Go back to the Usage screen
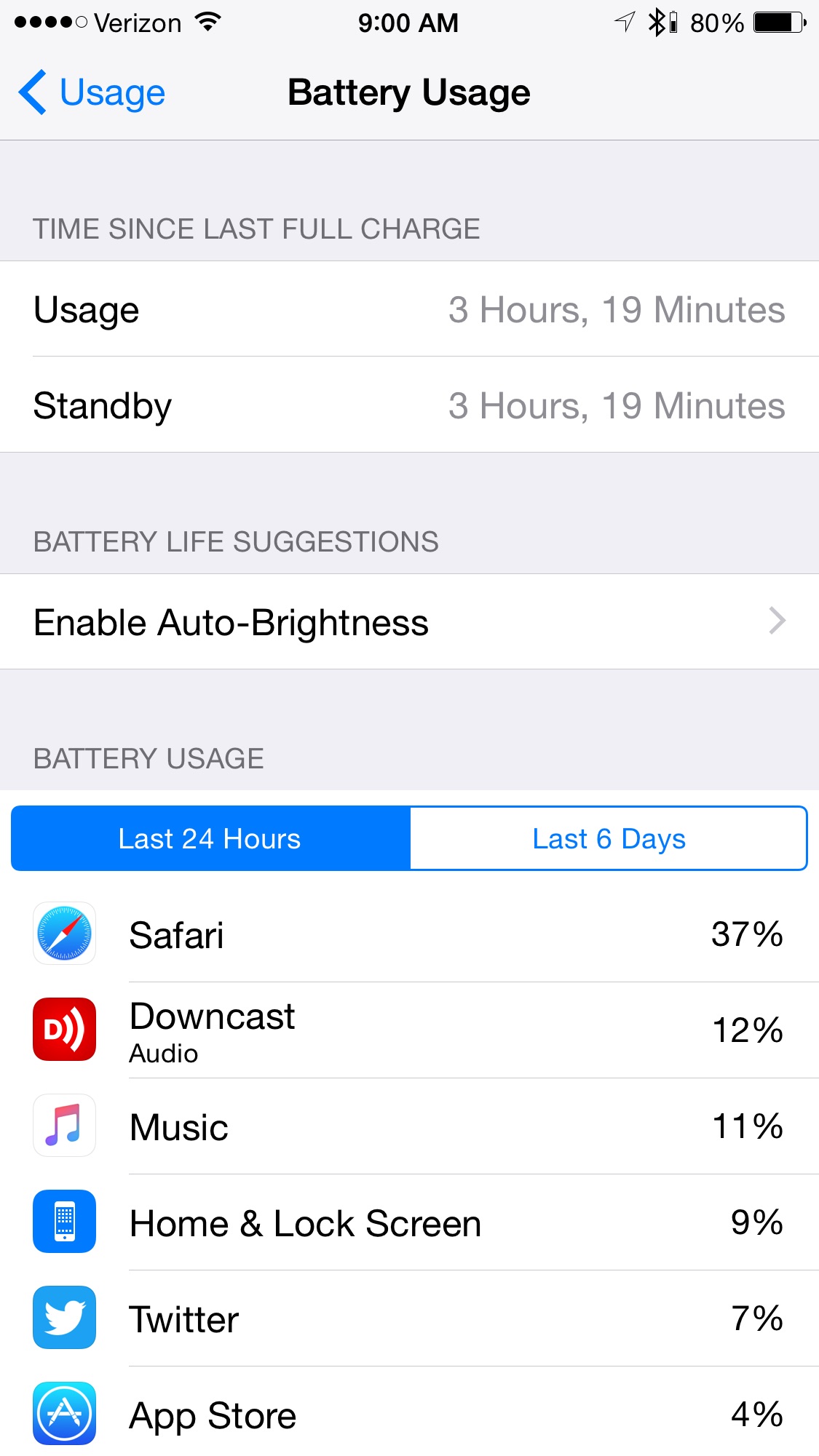Image resolution: width=819 pixels, height=1456 pixels. point(92,93)
